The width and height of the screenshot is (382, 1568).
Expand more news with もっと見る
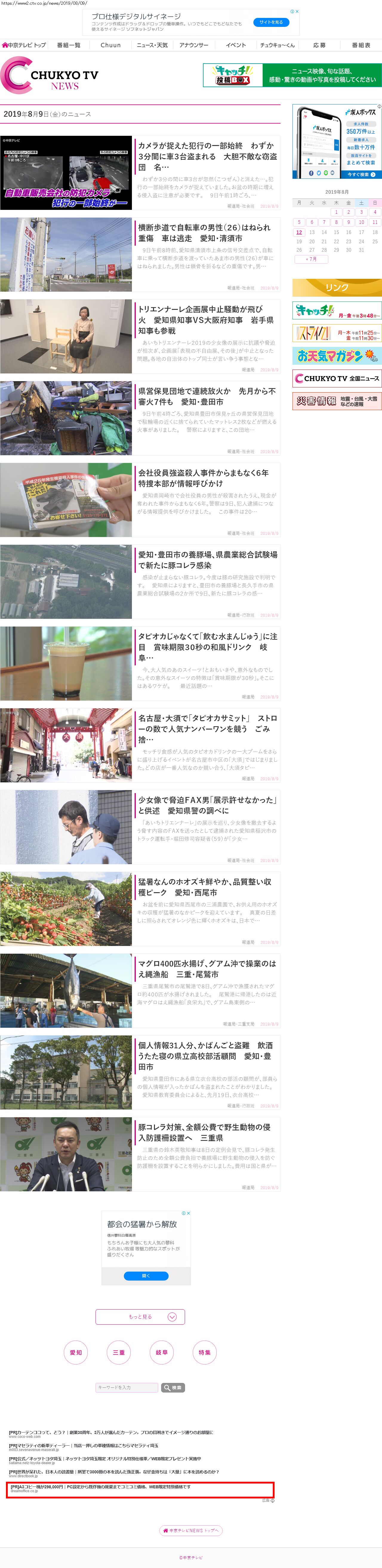140,1316
